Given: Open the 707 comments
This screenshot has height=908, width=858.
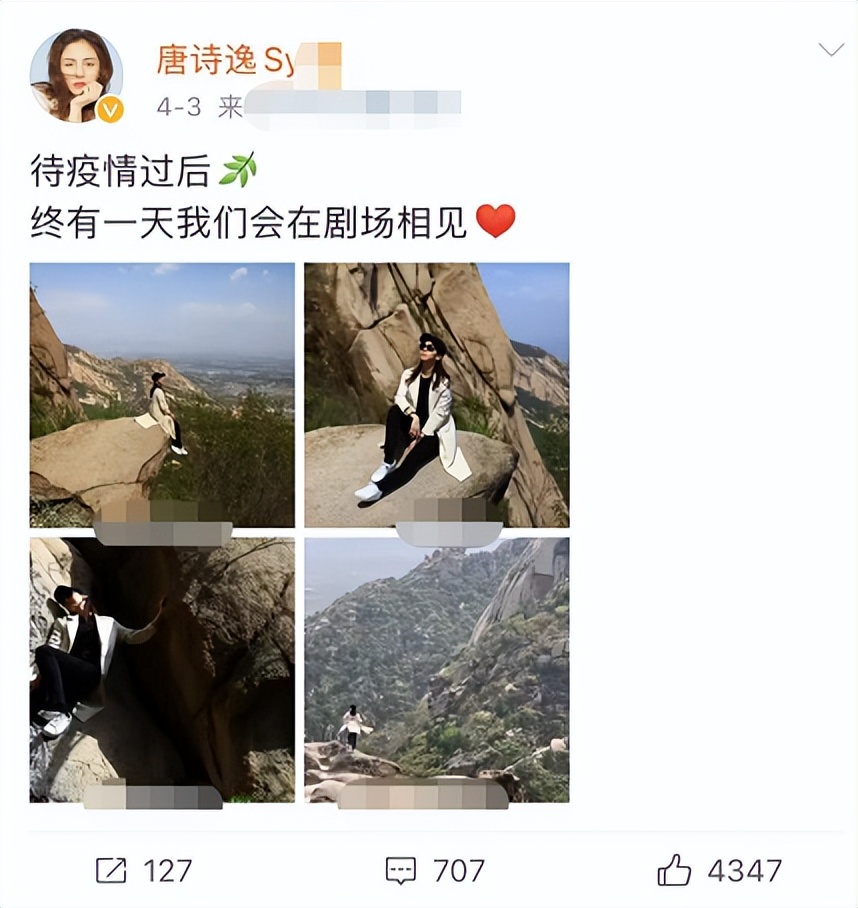Looking at the screenshot, I should [435, 870].
